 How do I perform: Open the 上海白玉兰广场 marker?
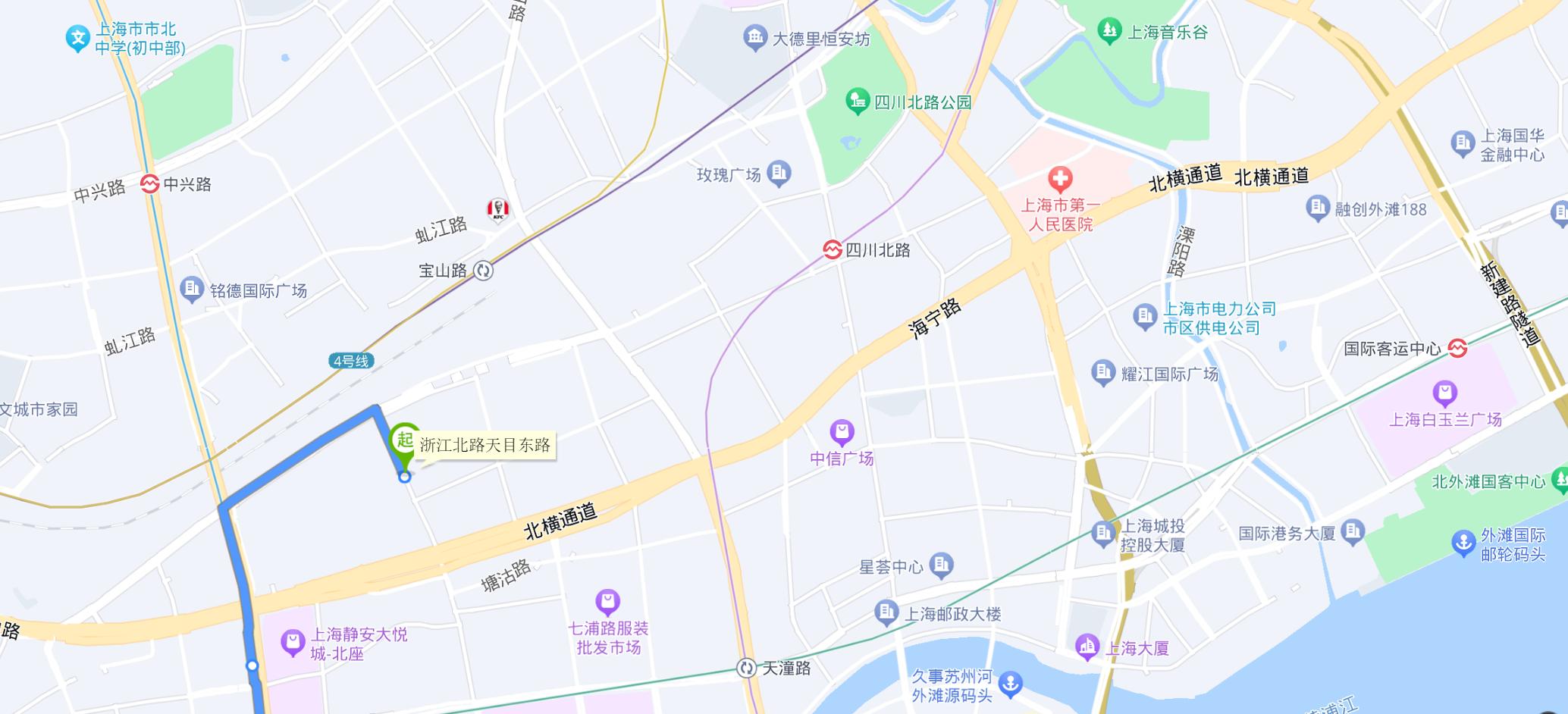pos(1444,393)
